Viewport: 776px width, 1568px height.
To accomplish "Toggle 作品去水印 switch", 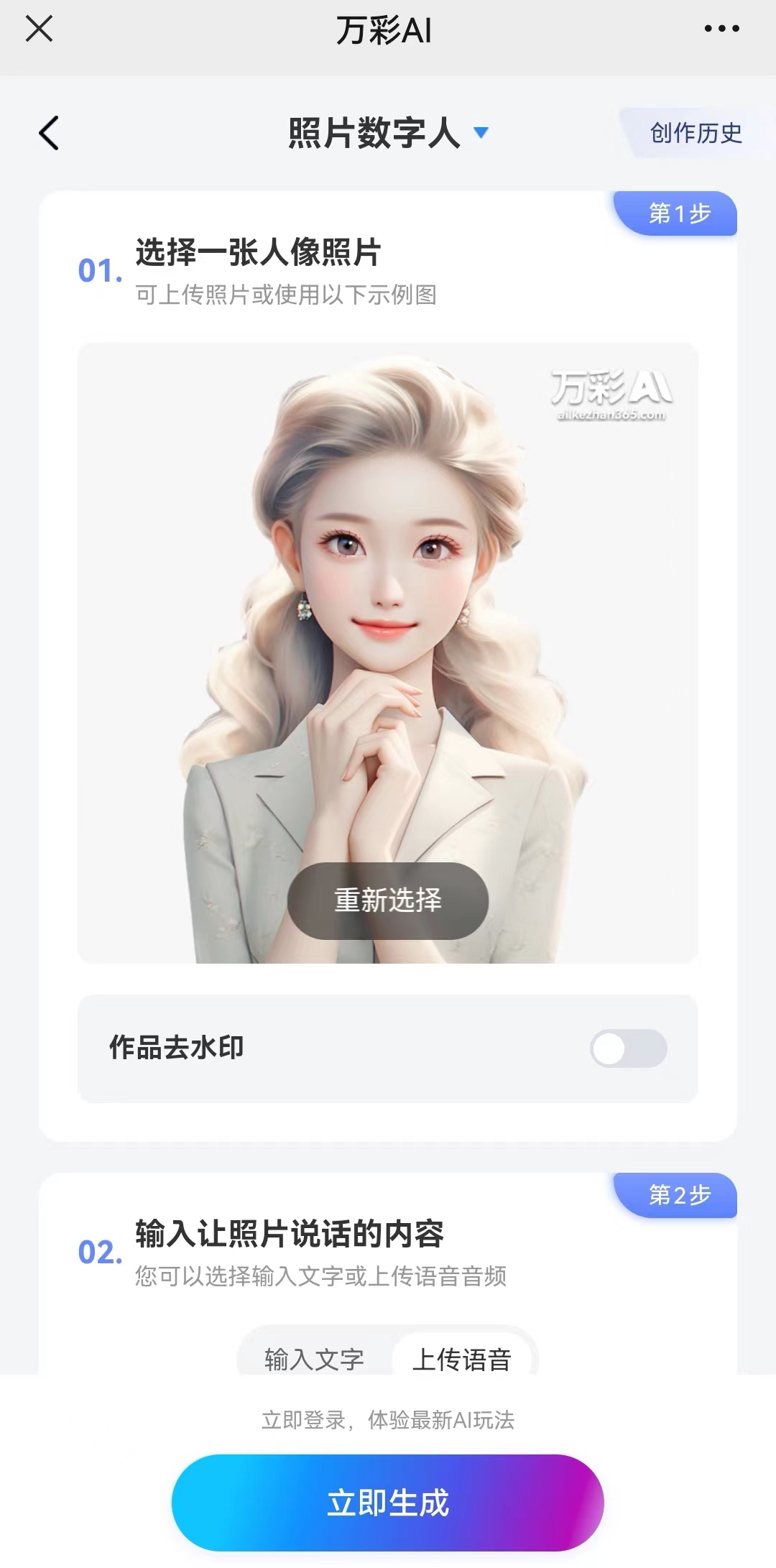I will click(x=629, y=1048).
